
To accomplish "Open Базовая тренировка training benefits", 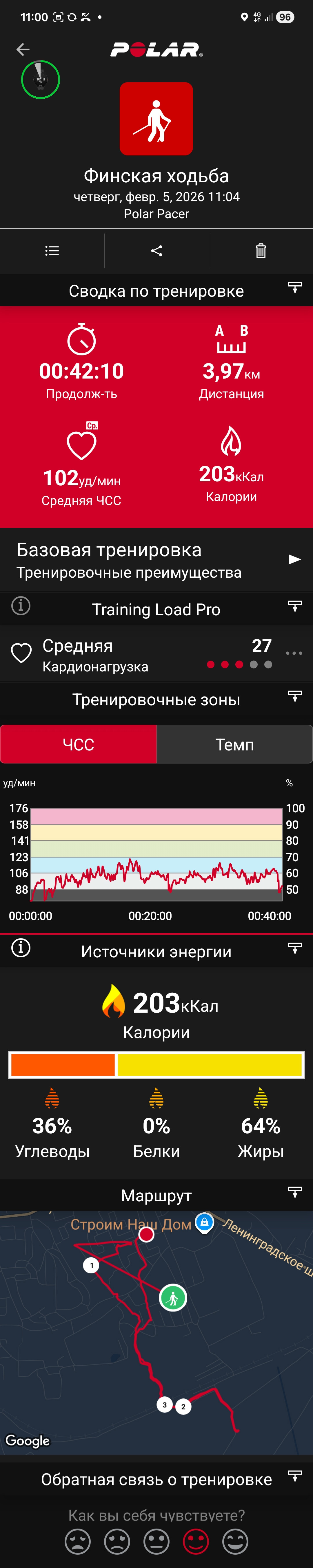I will click(156, 559).
